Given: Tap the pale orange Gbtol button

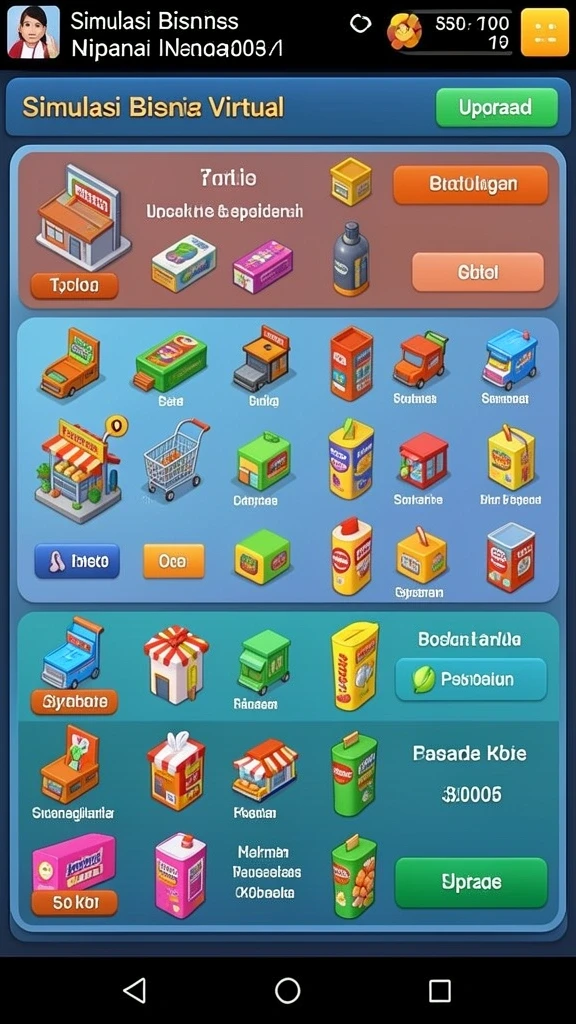Looking at the screenshot, I should pyautogui.click(x=477, y=272).
